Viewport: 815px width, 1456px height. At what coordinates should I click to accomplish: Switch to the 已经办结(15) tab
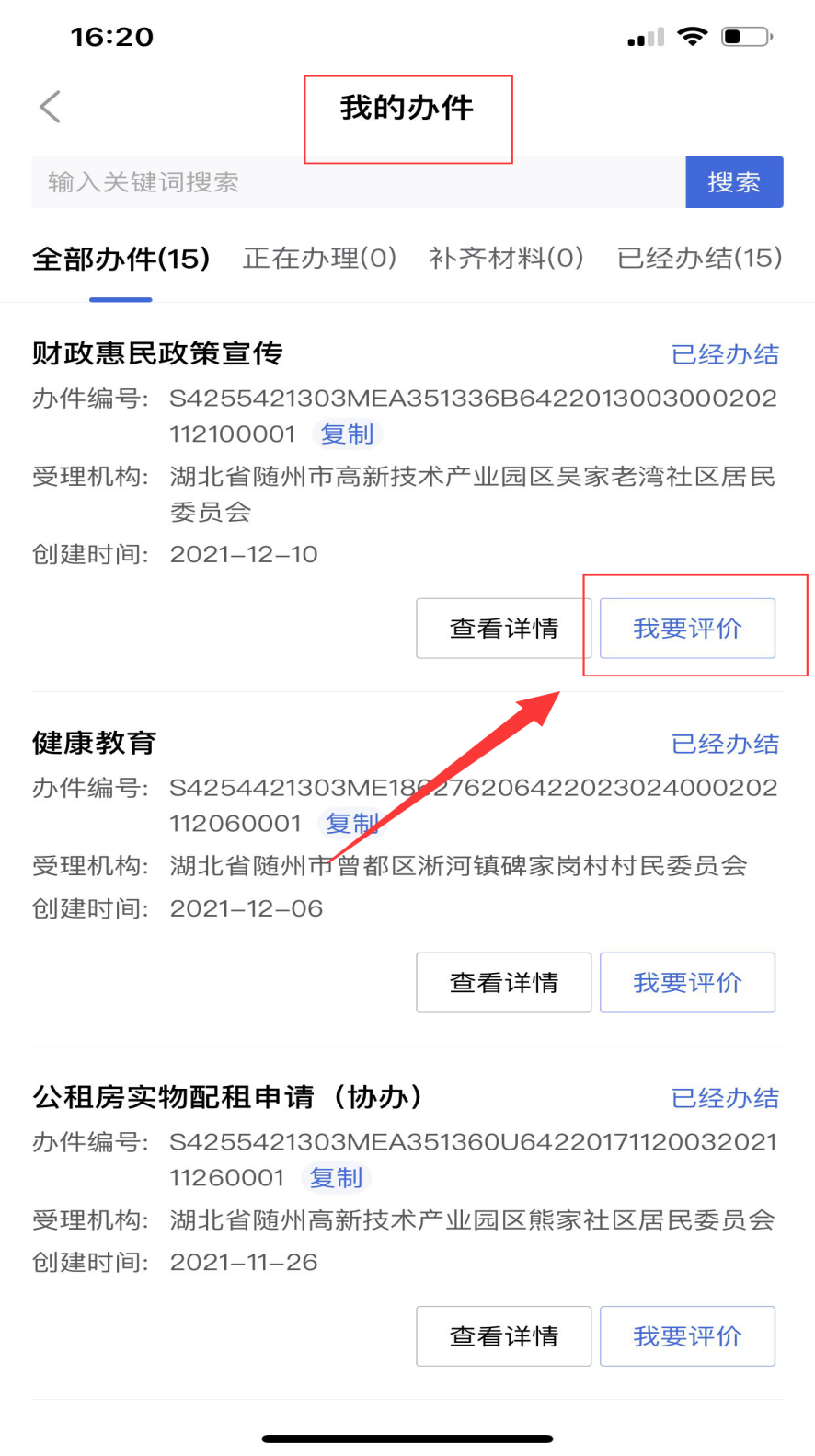pos(700,259)
